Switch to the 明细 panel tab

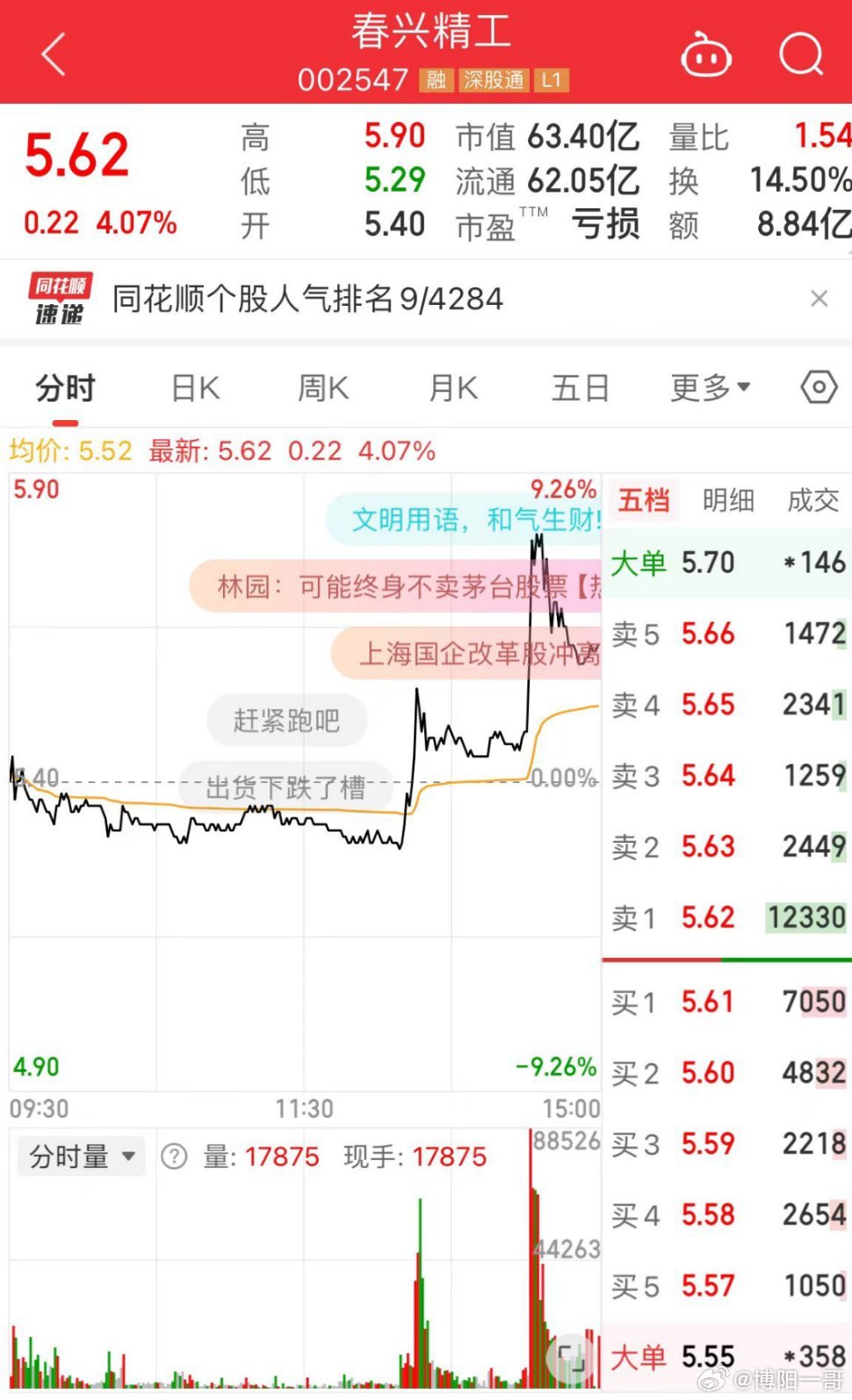click(728, 501)
